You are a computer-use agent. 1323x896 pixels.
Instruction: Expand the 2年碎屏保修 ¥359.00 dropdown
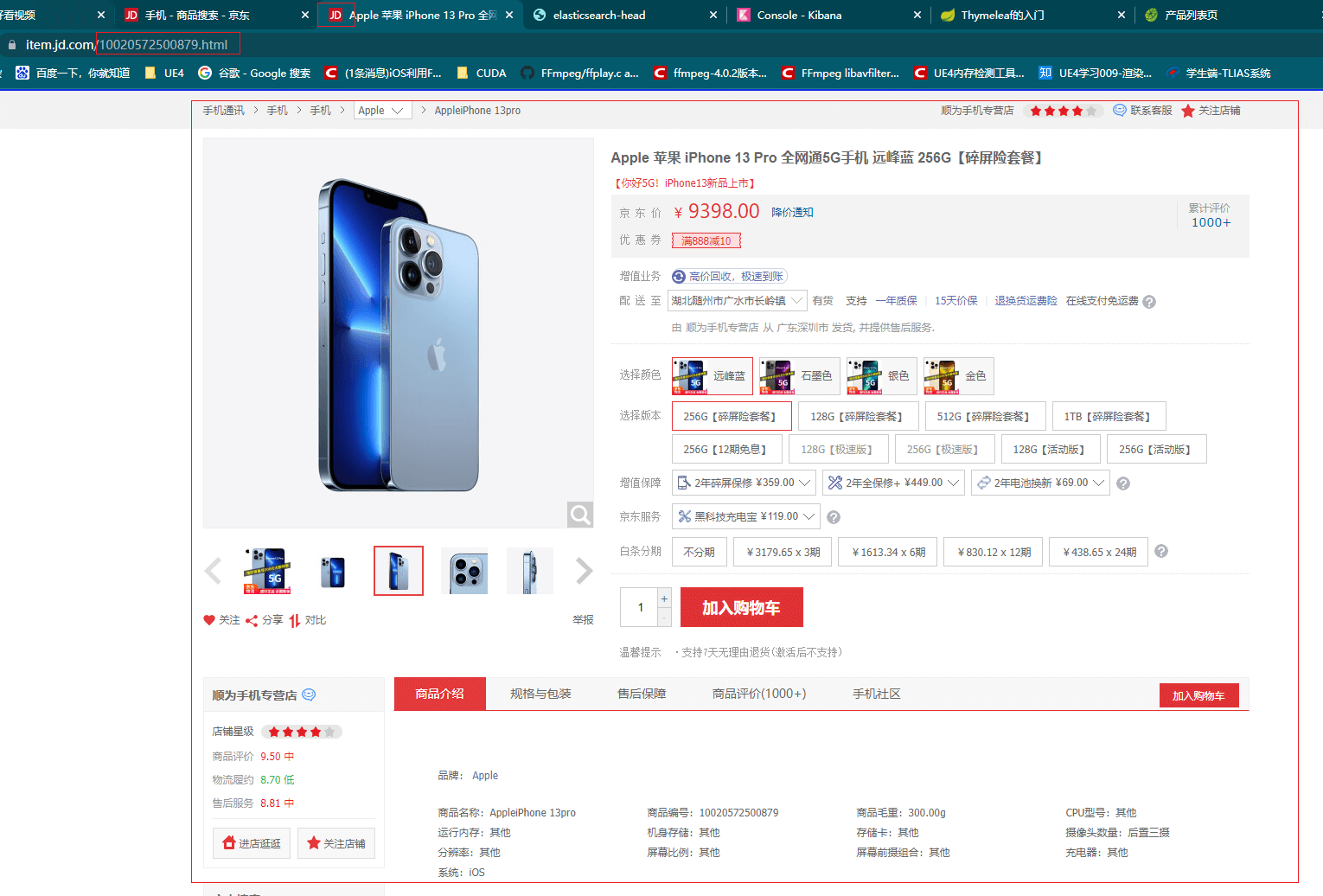click(x=744, y=483)
